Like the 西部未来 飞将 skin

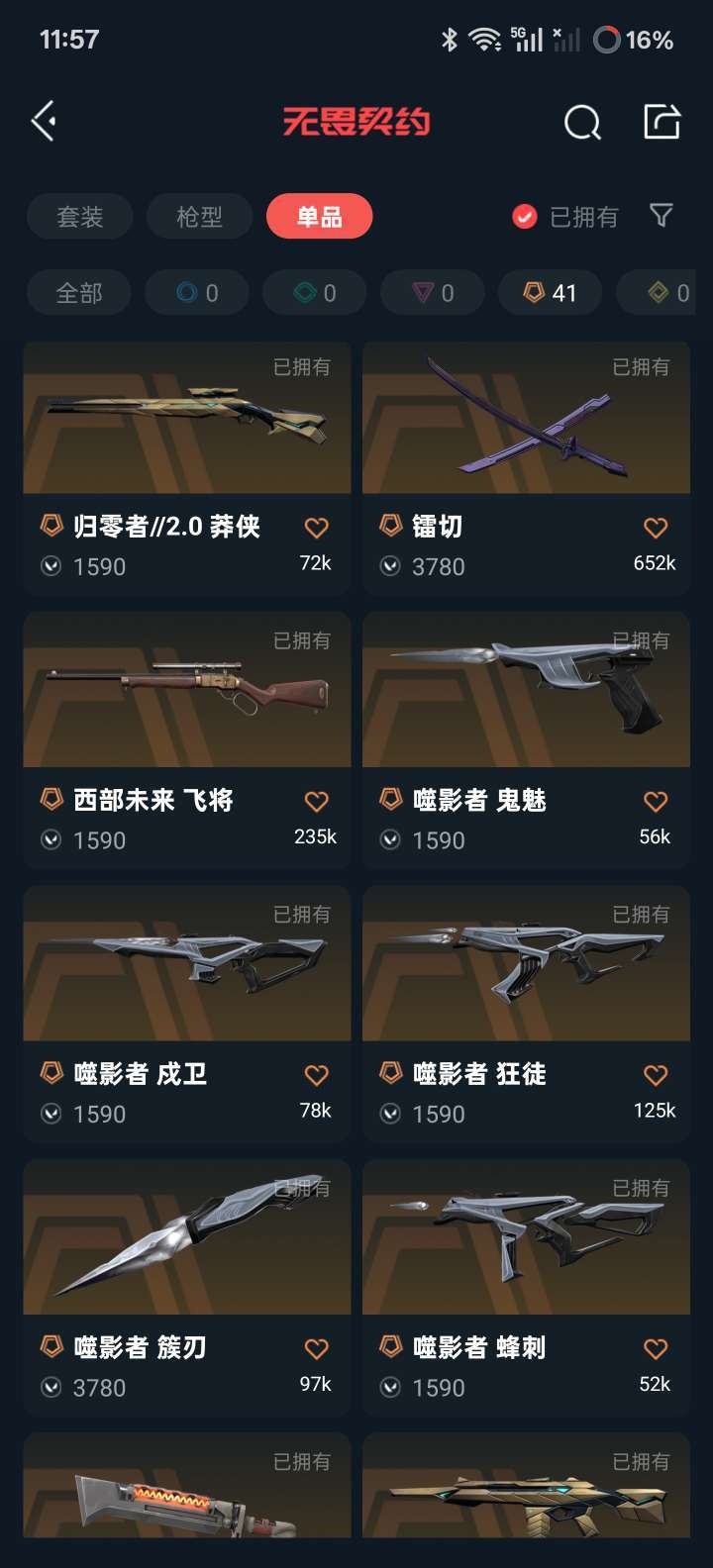pos(316,801)
